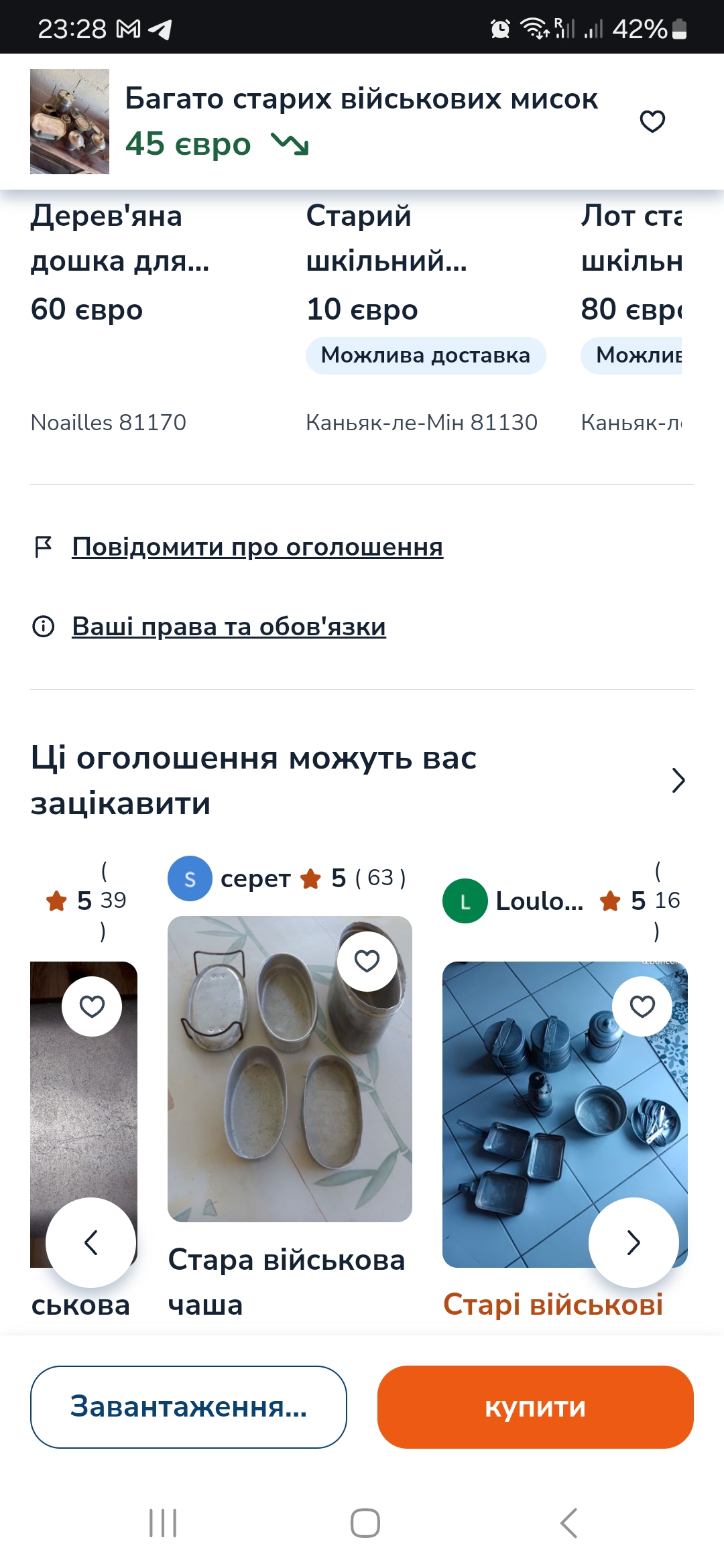The height and width of the screenshot is (1568, 724).
Task: Expand the recommended listings section with its chevron
Action: pyautogui.click(x=678, y=780)
